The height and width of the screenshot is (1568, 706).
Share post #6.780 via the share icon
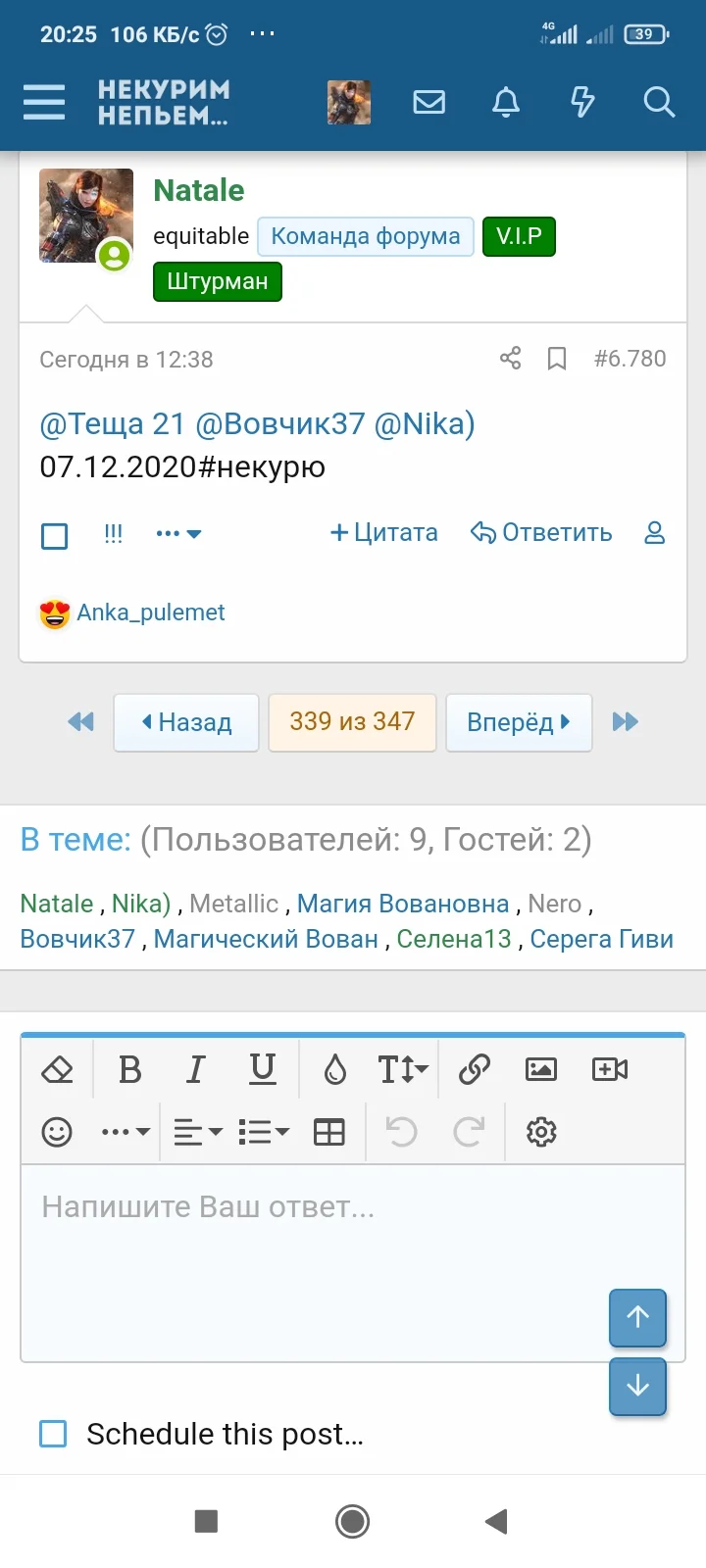tap(510, 359)
